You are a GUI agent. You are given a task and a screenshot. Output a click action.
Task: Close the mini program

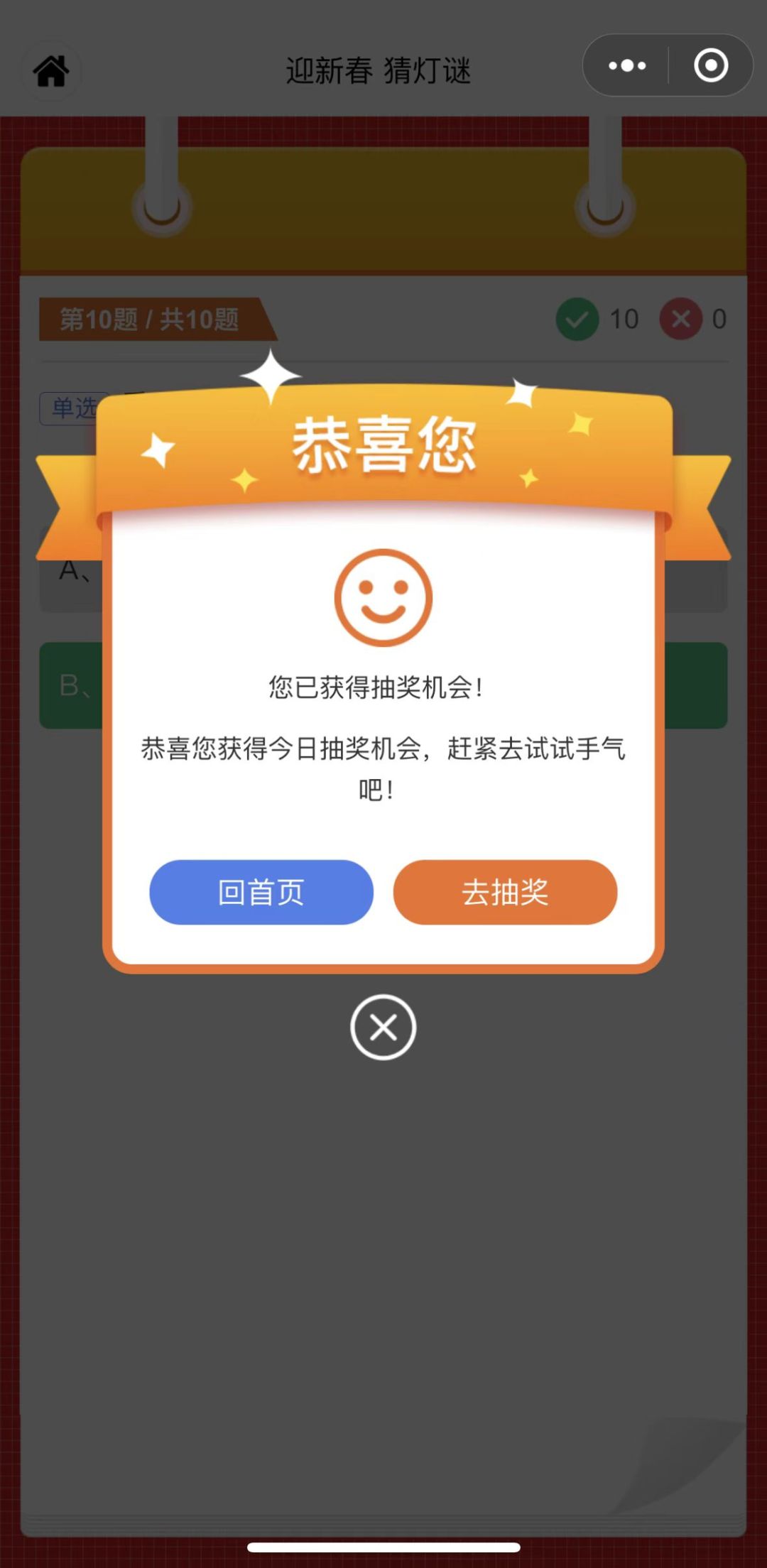[x=711, y=66]
